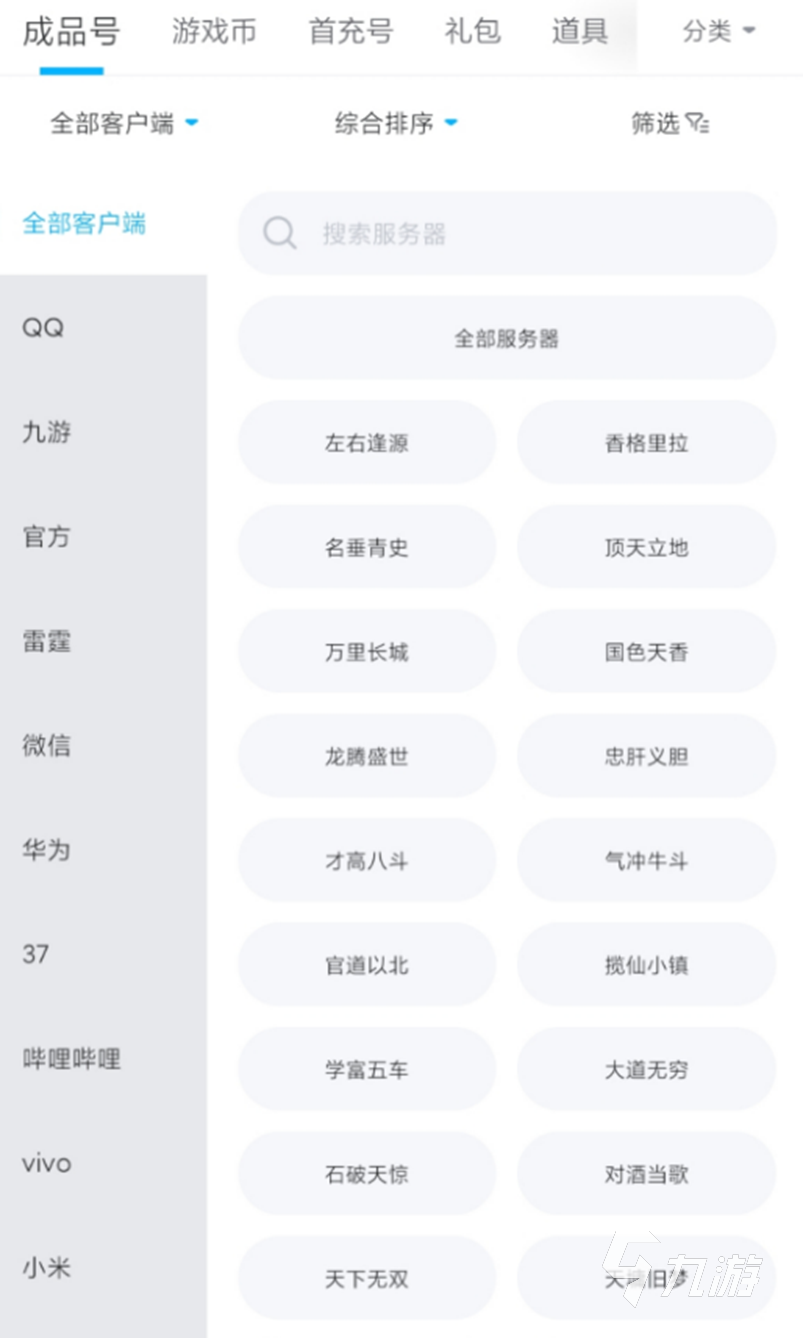The width and height of the screenshot is (803, 1338).
Task: Switch to the 首充号 tab
Action: (350, 31)
